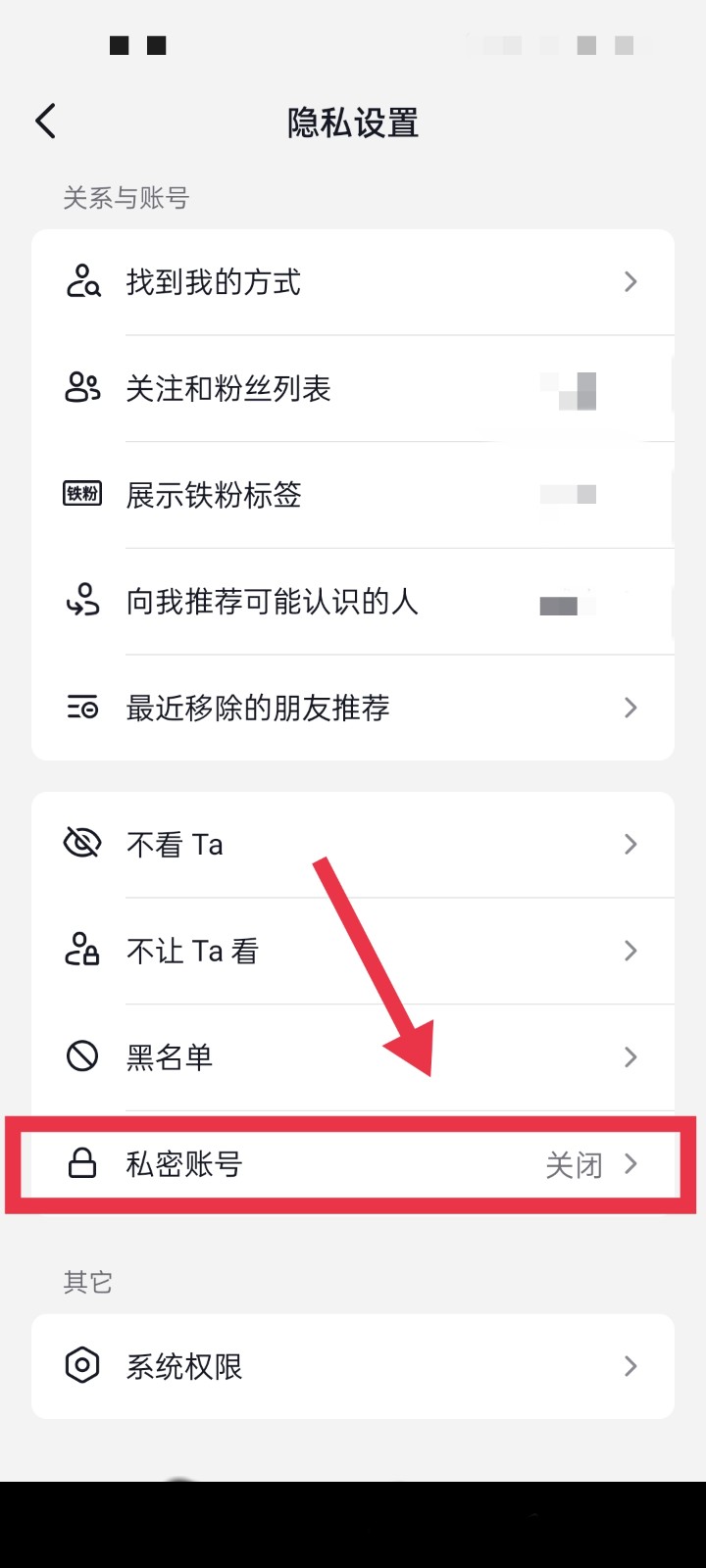This screenshot has width=706, height=1568.
Task: Expand the 黑名单 list
Action: [630, 1056]
